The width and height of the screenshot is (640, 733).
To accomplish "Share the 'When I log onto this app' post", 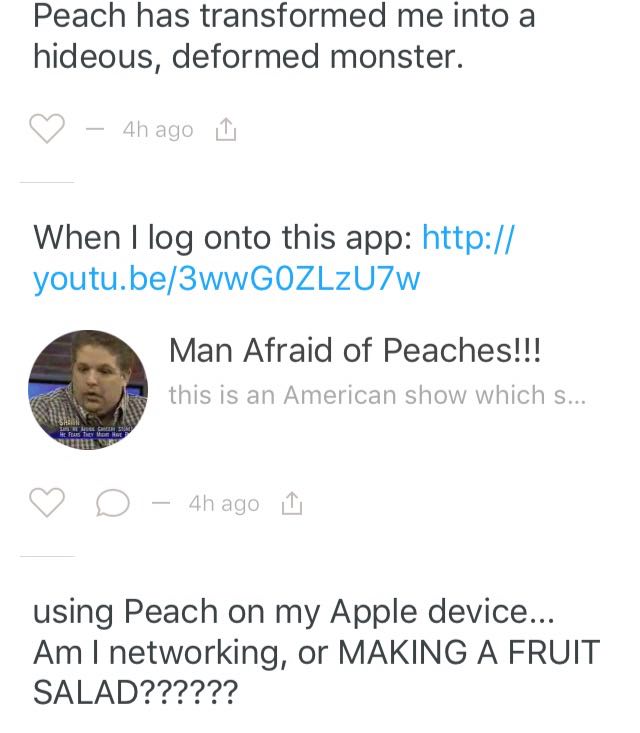I will pyautogui.click(x=291, y=504).
